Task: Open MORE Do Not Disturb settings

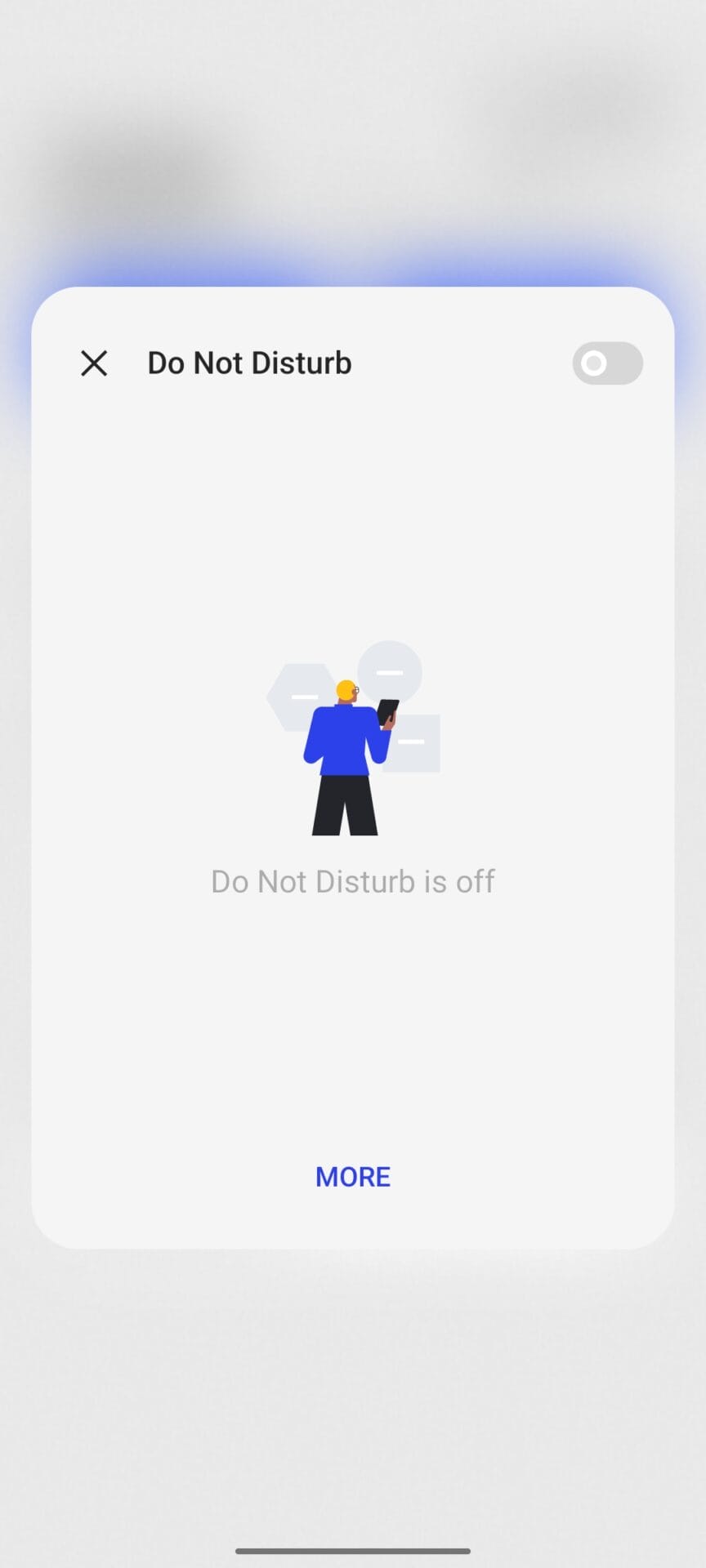Action: pyautogui.click(x=353, y=1177)
